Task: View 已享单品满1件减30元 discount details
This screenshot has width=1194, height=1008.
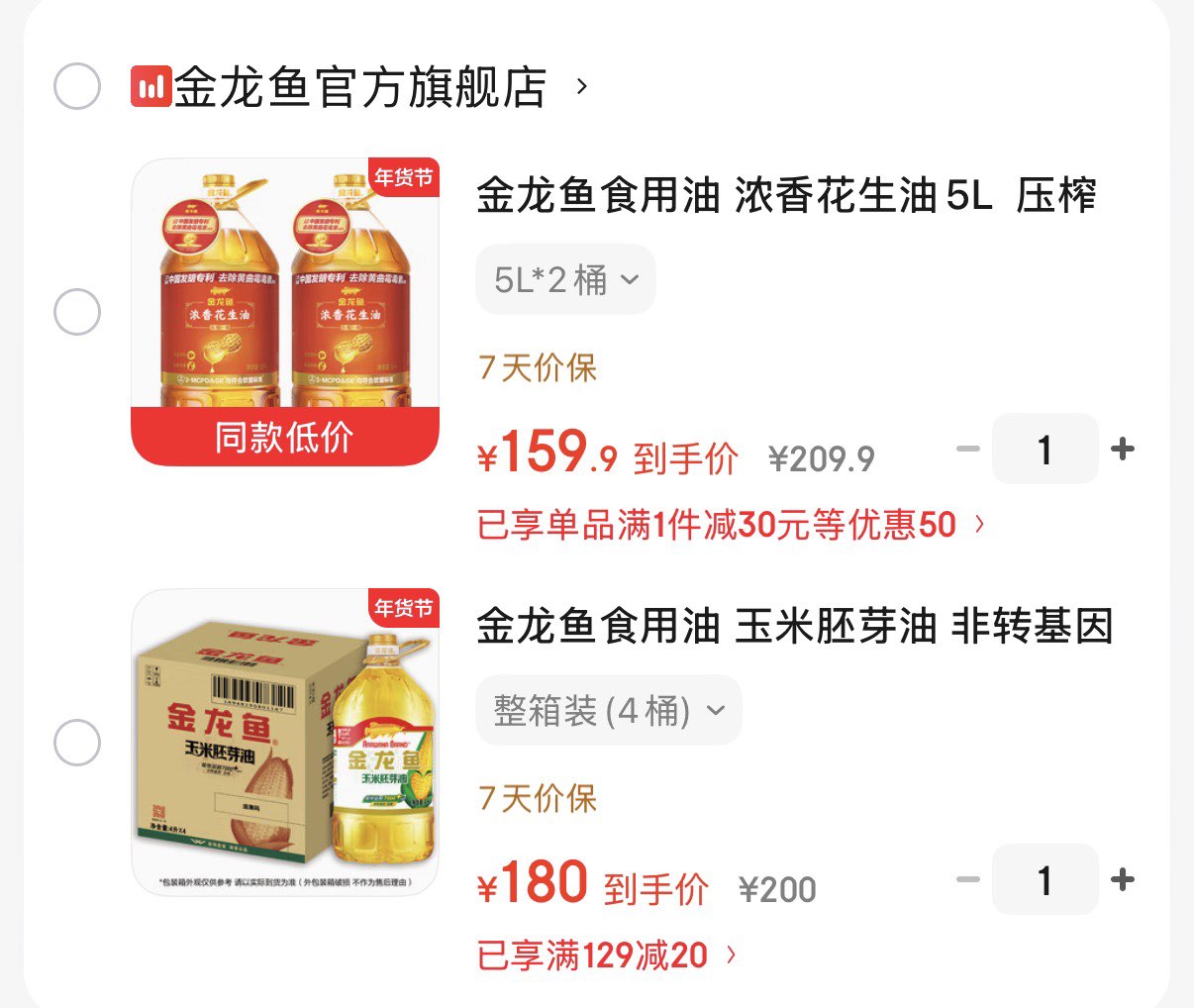Action: pos(731,524)
